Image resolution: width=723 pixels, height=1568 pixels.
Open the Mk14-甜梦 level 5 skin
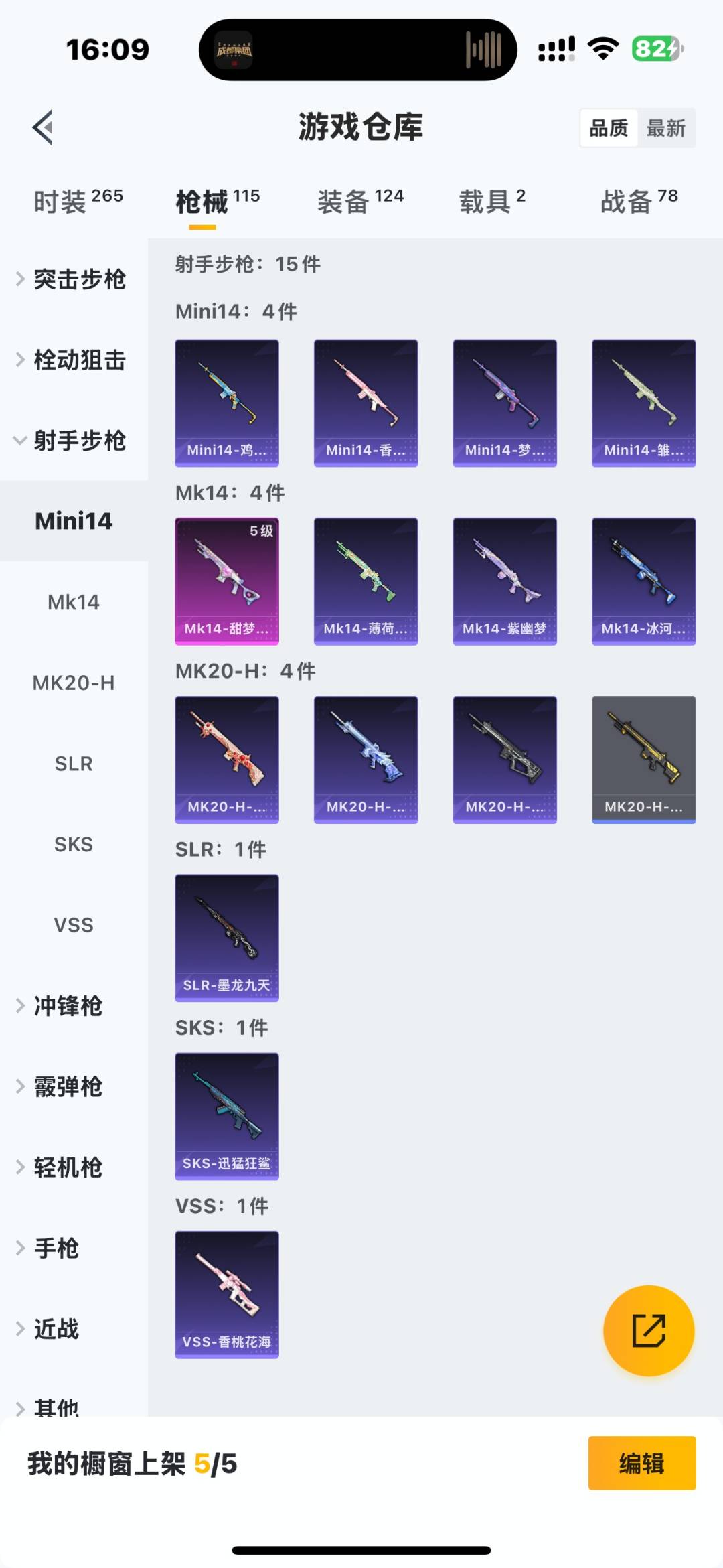point(227,581)
